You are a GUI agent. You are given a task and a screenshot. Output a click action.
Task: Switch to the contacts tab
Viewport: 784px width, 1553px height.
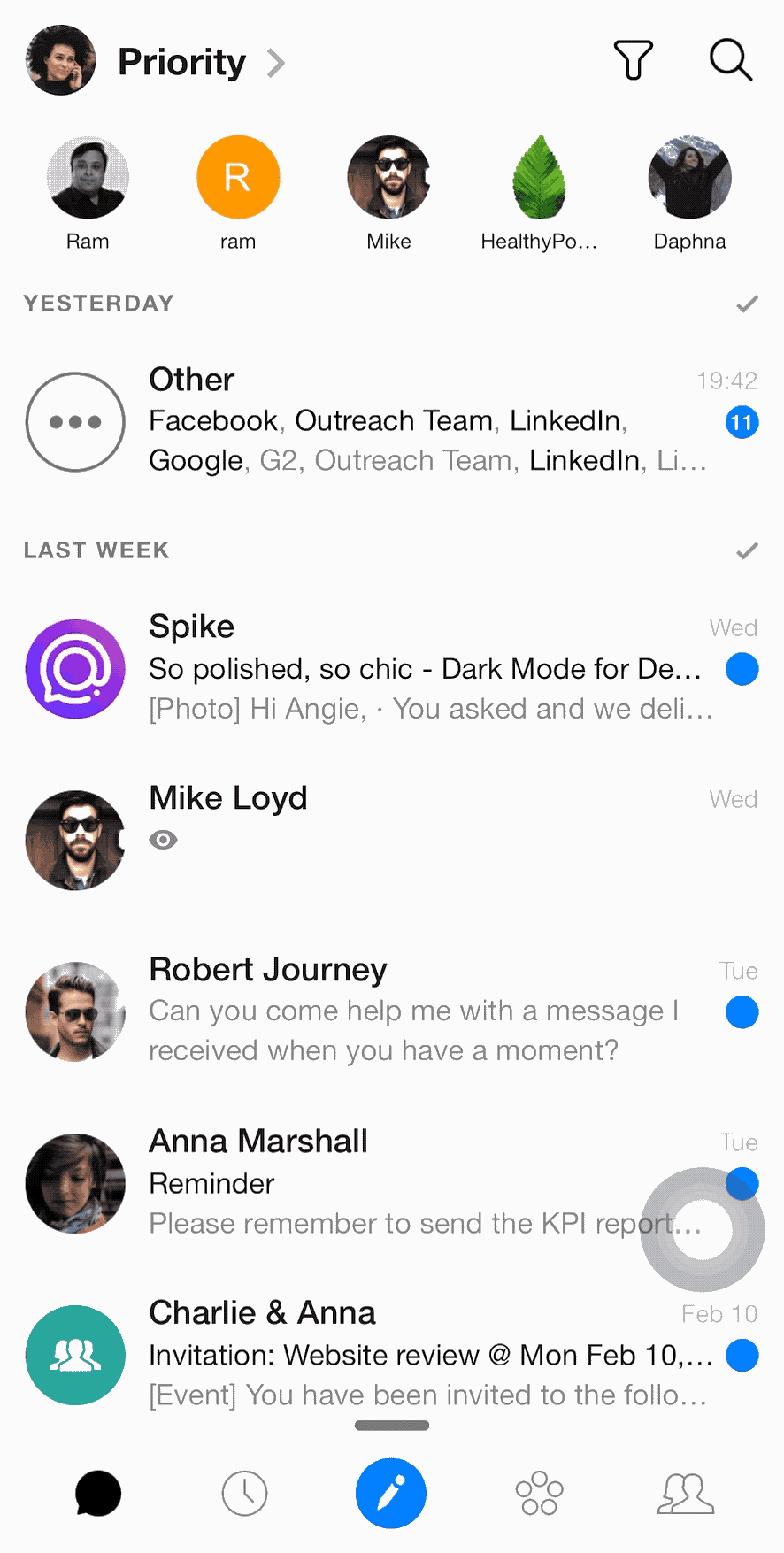(685, 1493)
